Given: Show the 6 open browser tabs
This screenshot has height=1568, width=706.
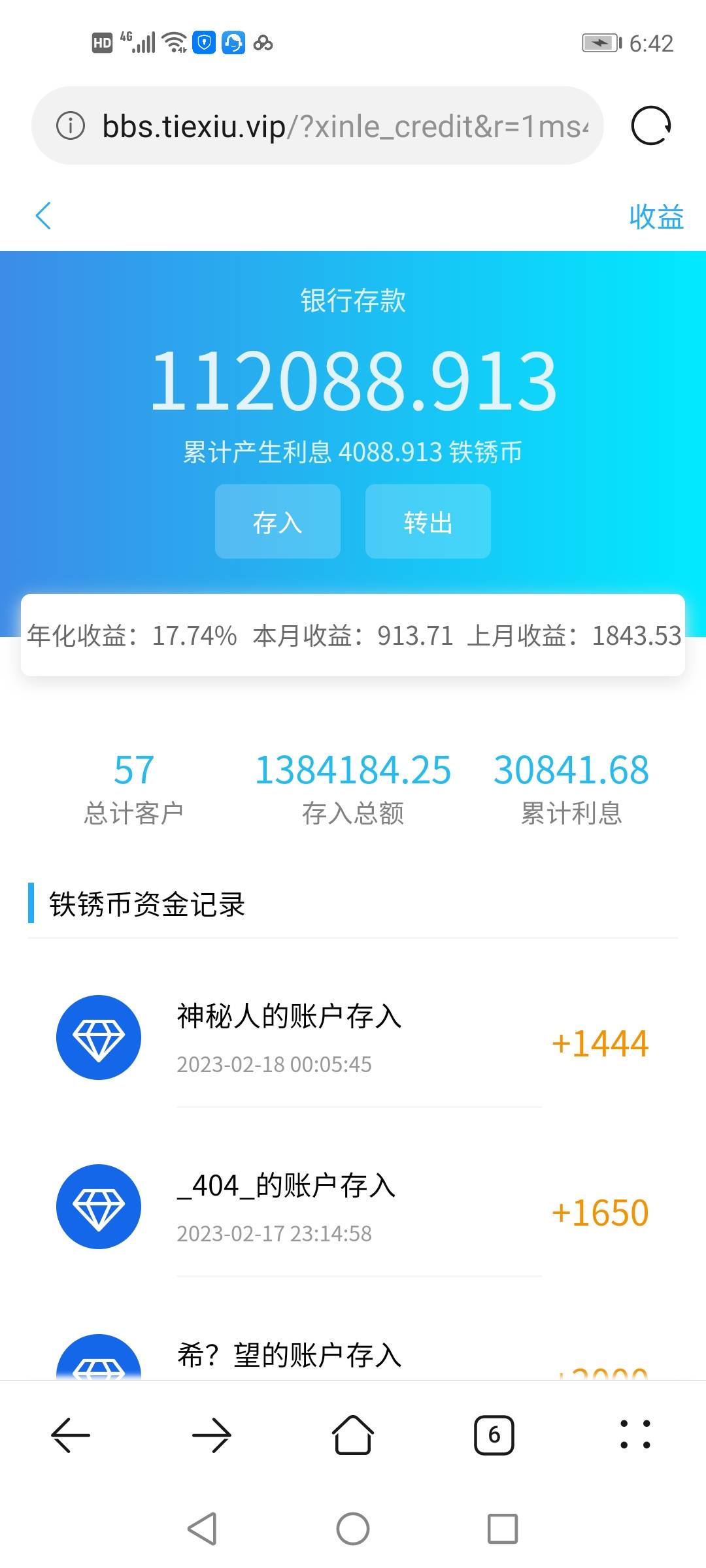Looking at the screenshot, I should (x=494, y=1435).
